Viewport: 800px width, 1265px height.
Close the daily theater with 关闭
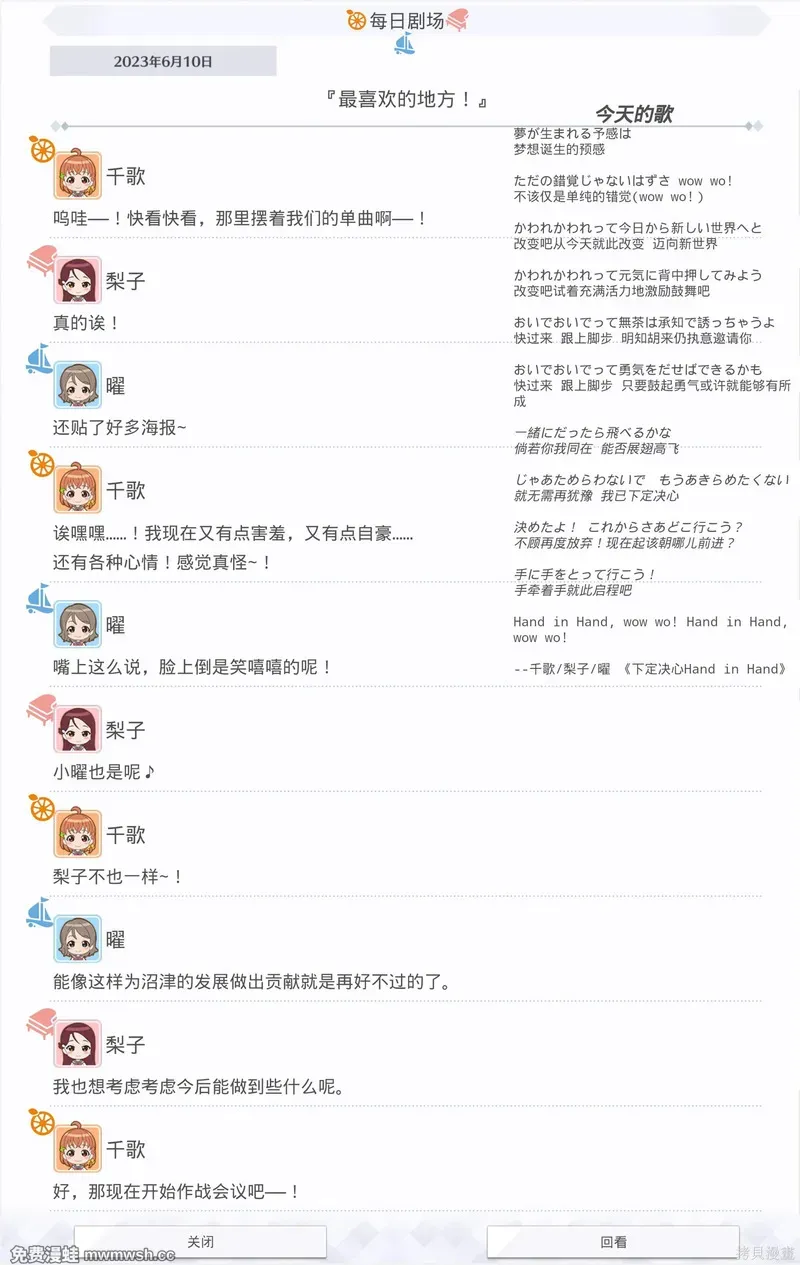point(200,1241)
